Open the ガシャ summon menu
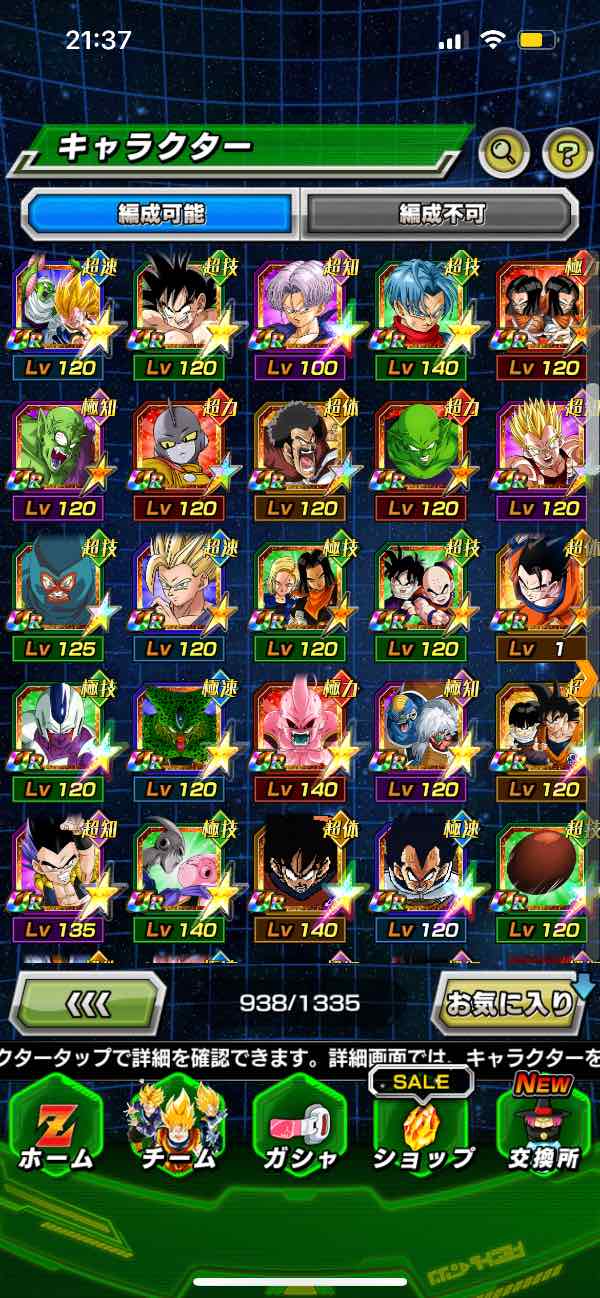This screenshot has height=1298, width=600. coord(299,1127)
